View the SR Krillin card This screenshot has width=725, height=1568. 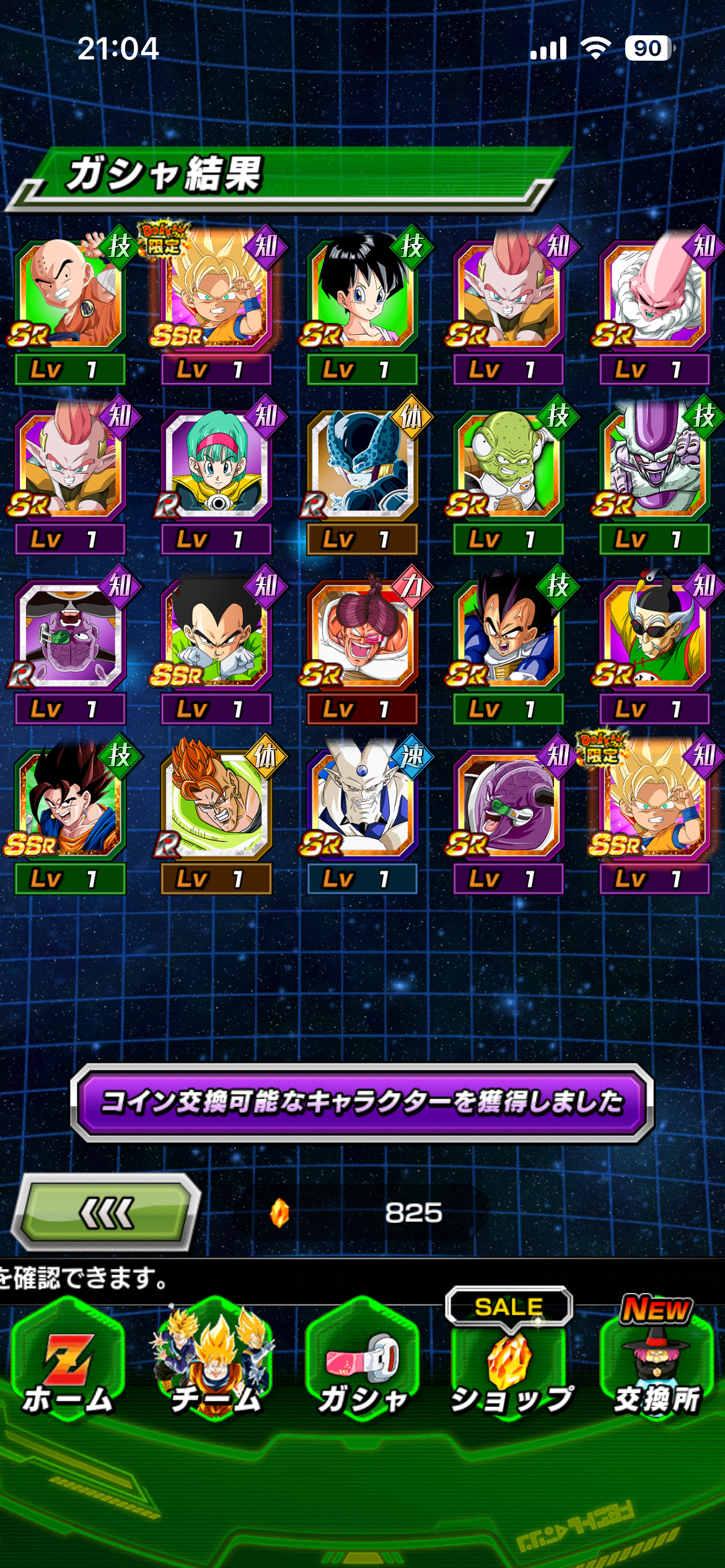pos(70,295)
